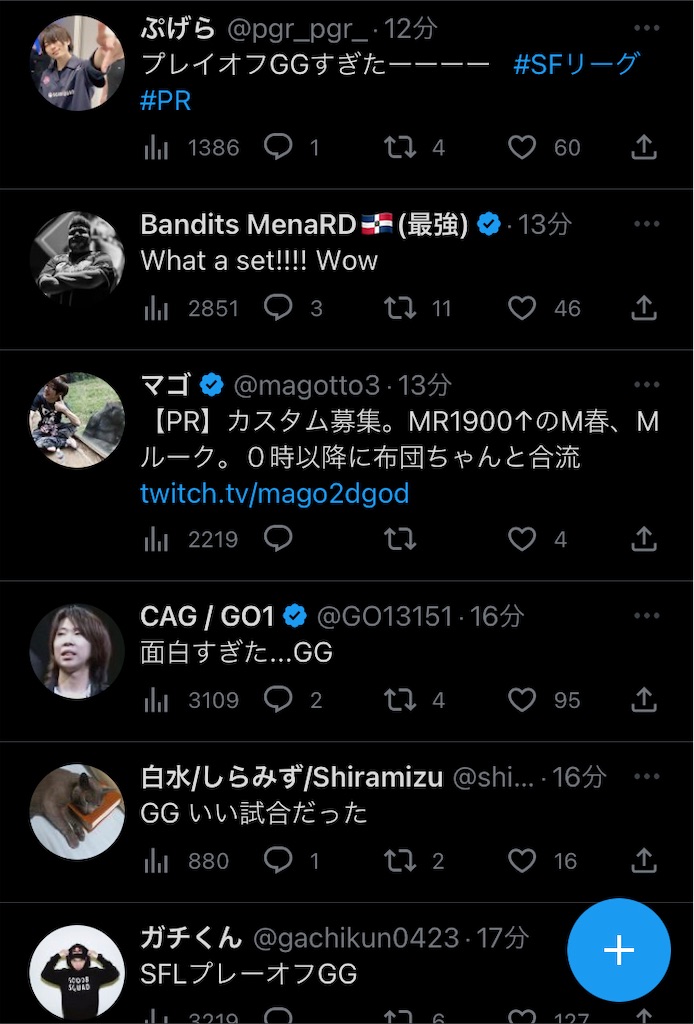
Task: Repost 白水/Shiramizu's GG post
Action: (400, 861)
